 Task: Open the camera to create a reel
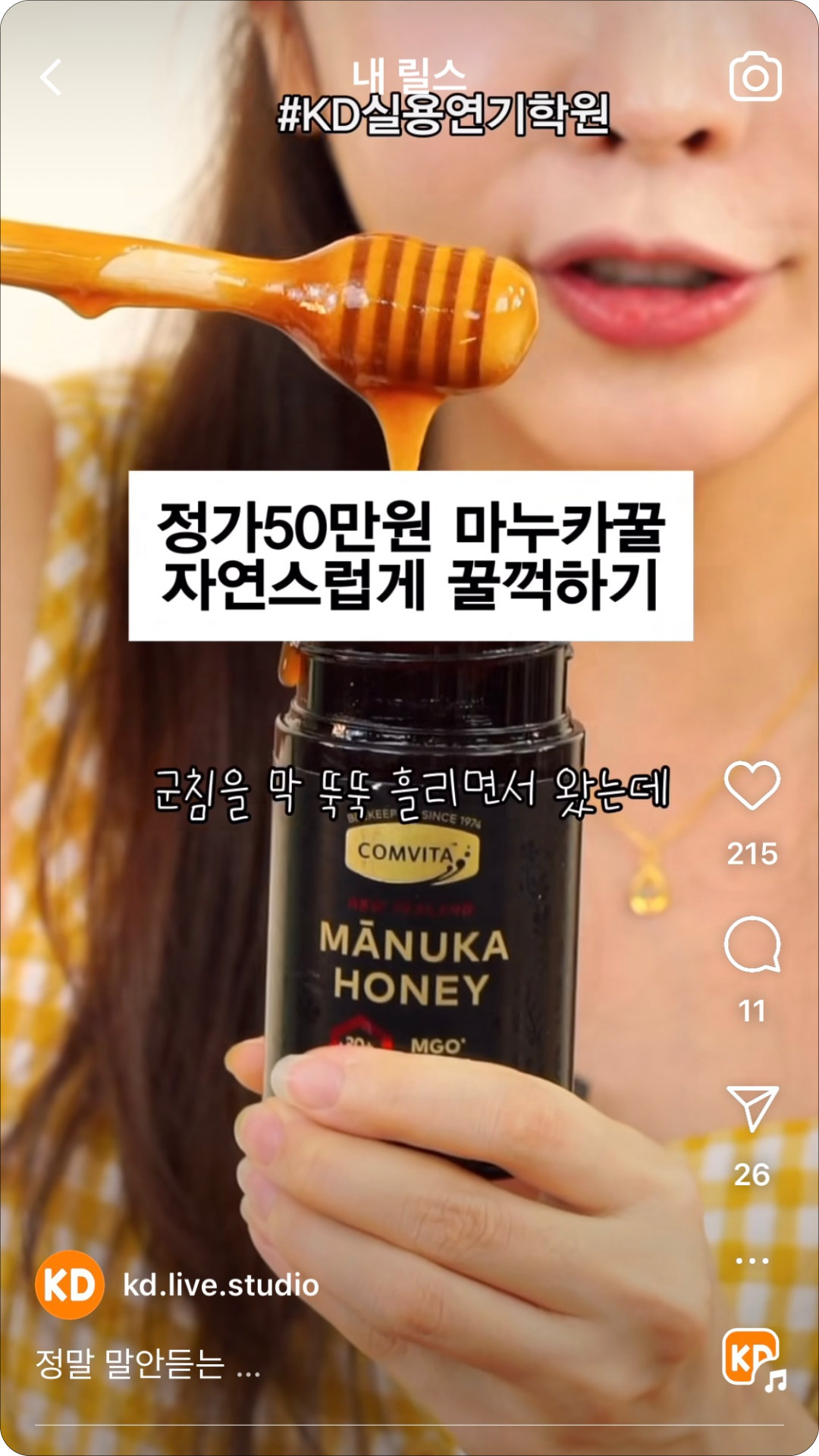coord(755,77)
